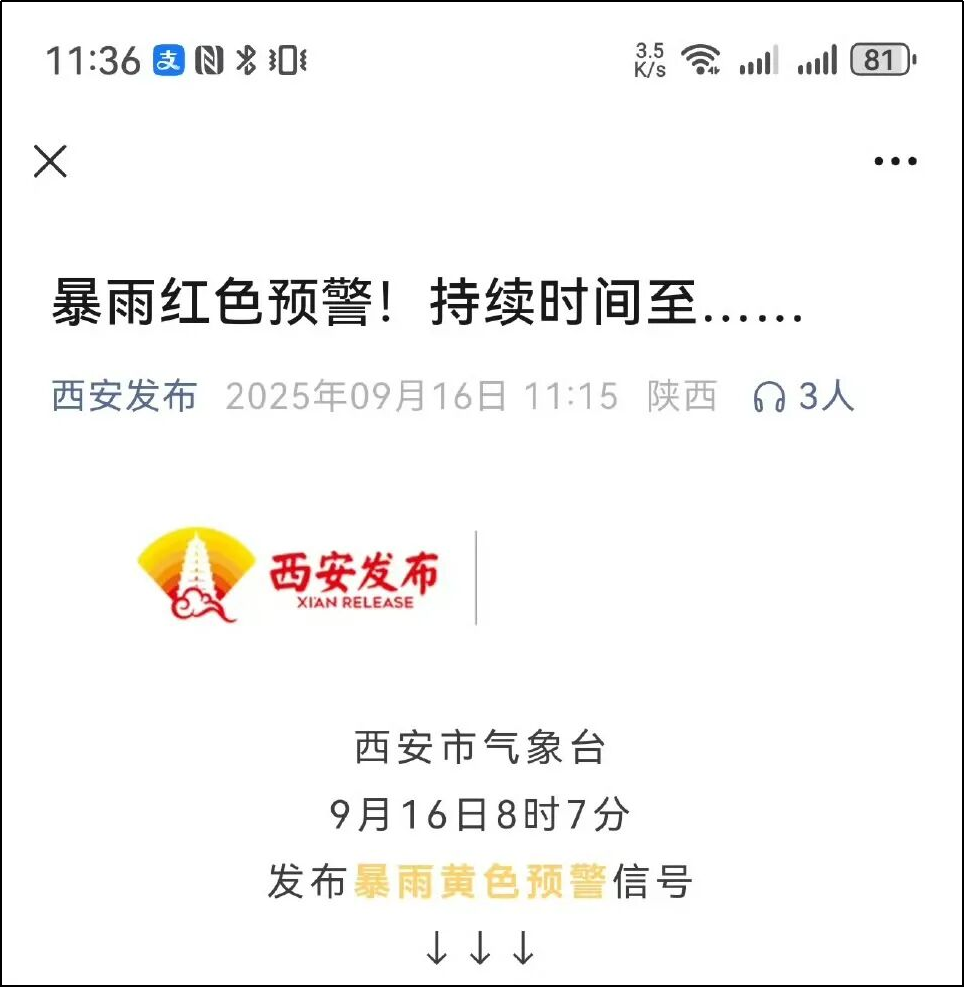964x987 pixels.
Task: Open the three-dot overflow menu
Action: pos(894,161)
